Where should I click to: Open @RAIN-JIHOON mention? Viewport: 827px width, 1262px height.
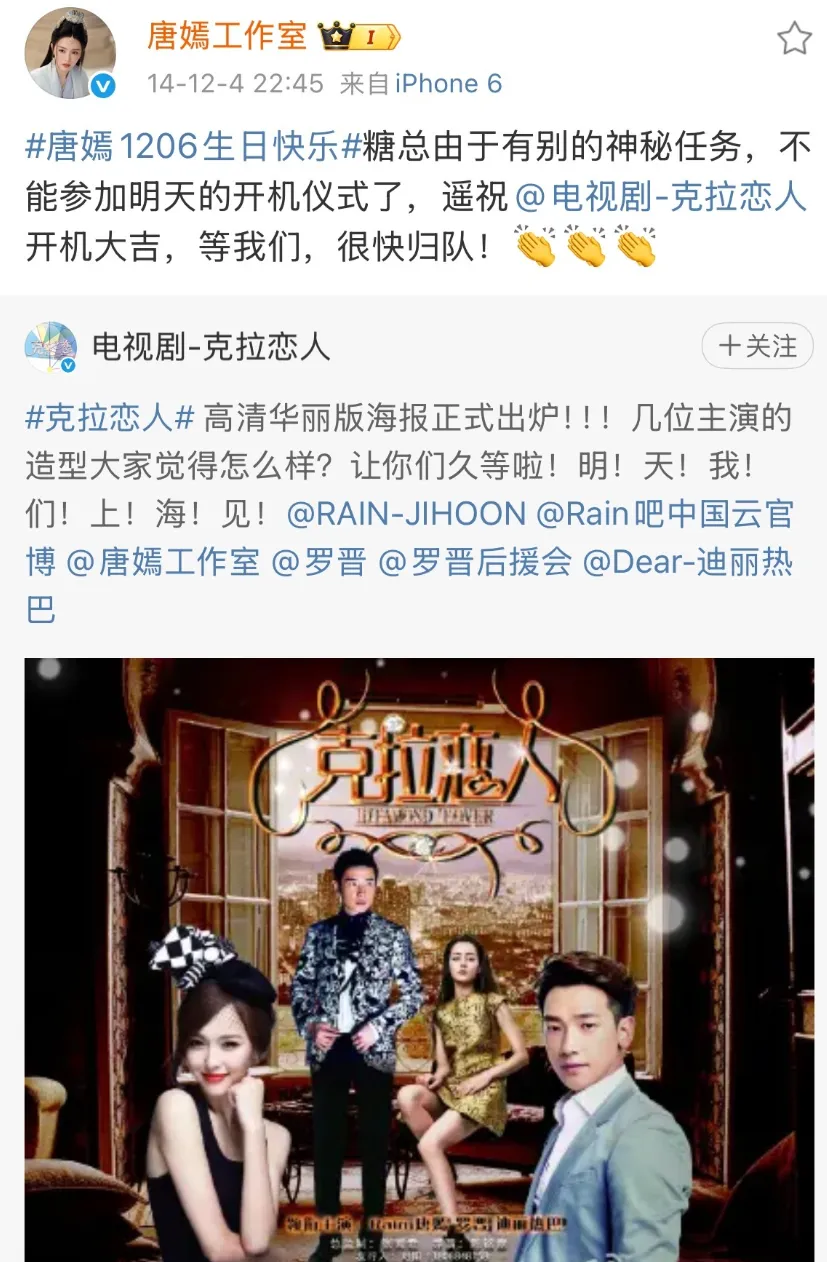click(x=406, y=514)
